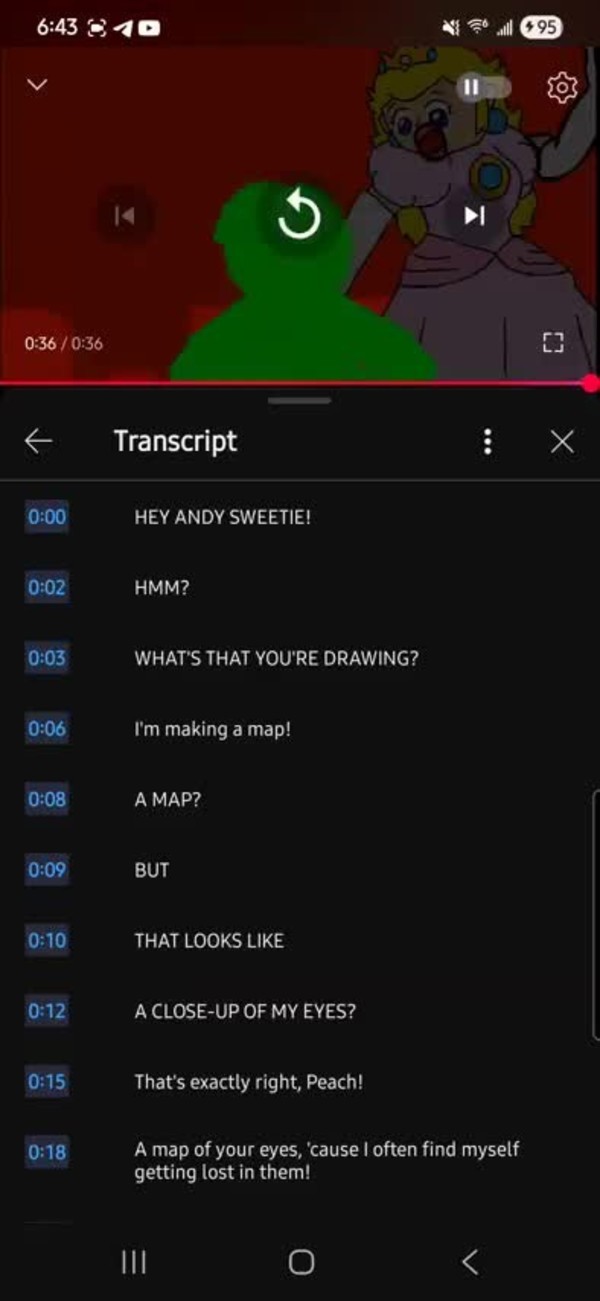Viewport: 600px width, 1301px height.
Task: Jump to 0:06 'I'm making a map!' line
Action: (x=212, y=729)
